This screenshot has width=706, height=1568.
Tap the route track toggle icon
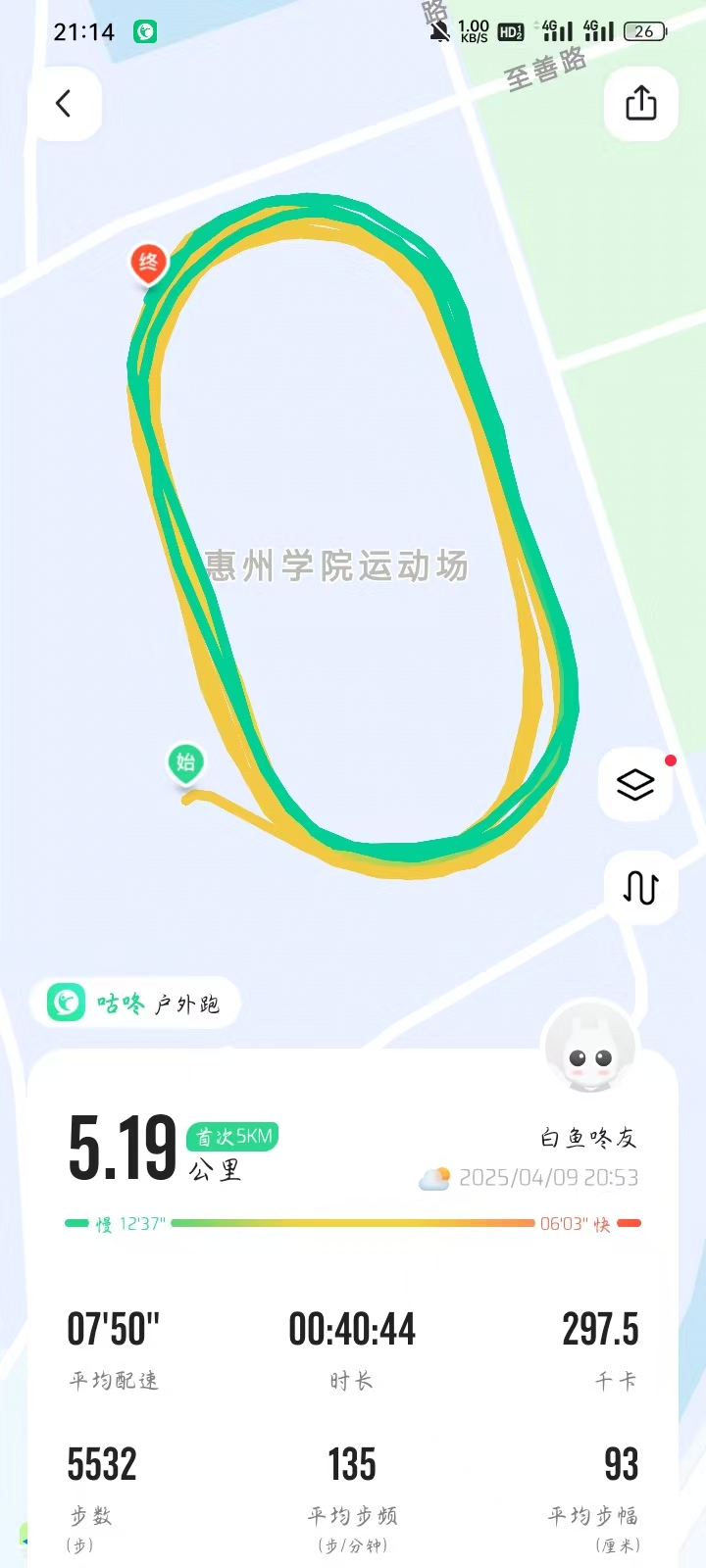pyautogui.click(x=640, y=888)
